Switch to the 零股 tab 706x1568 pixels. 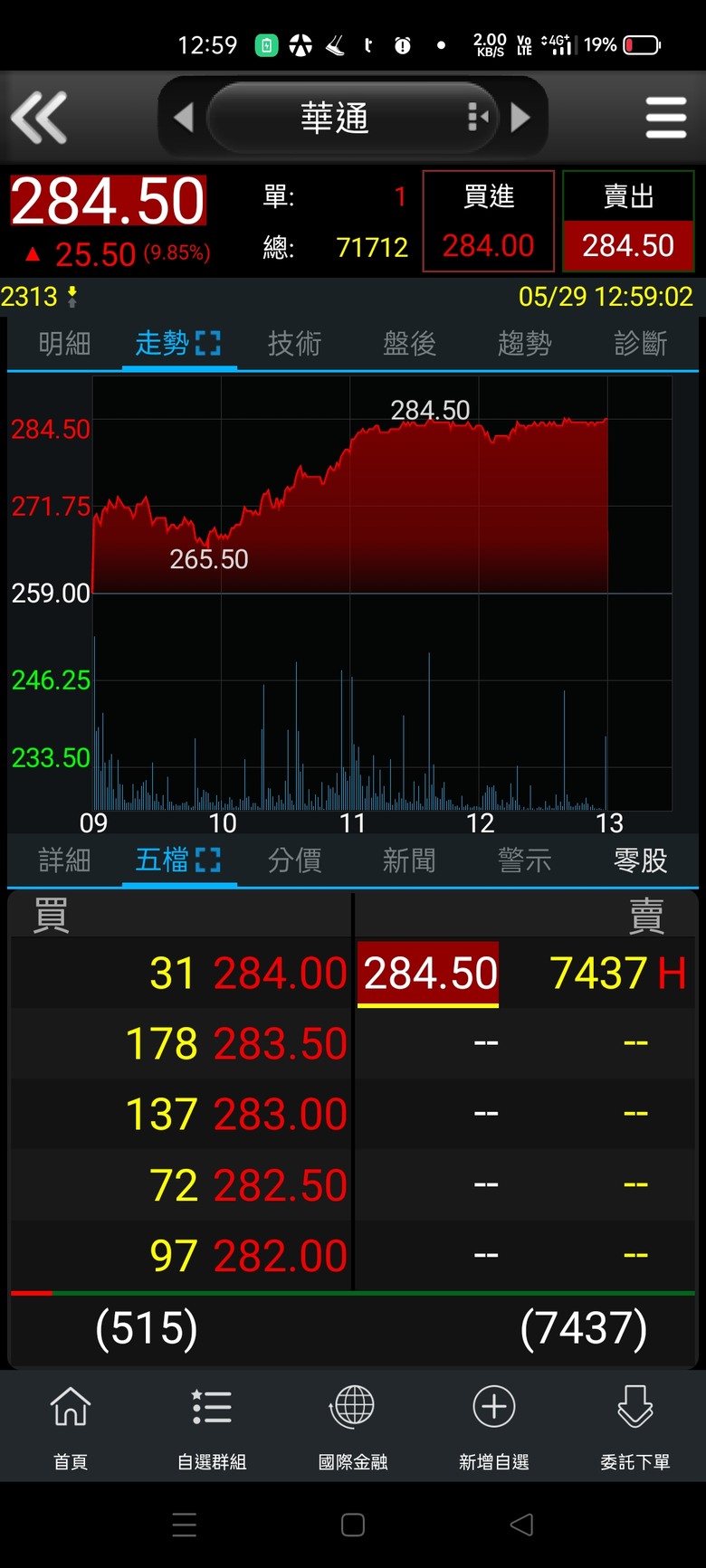point(640,860)
